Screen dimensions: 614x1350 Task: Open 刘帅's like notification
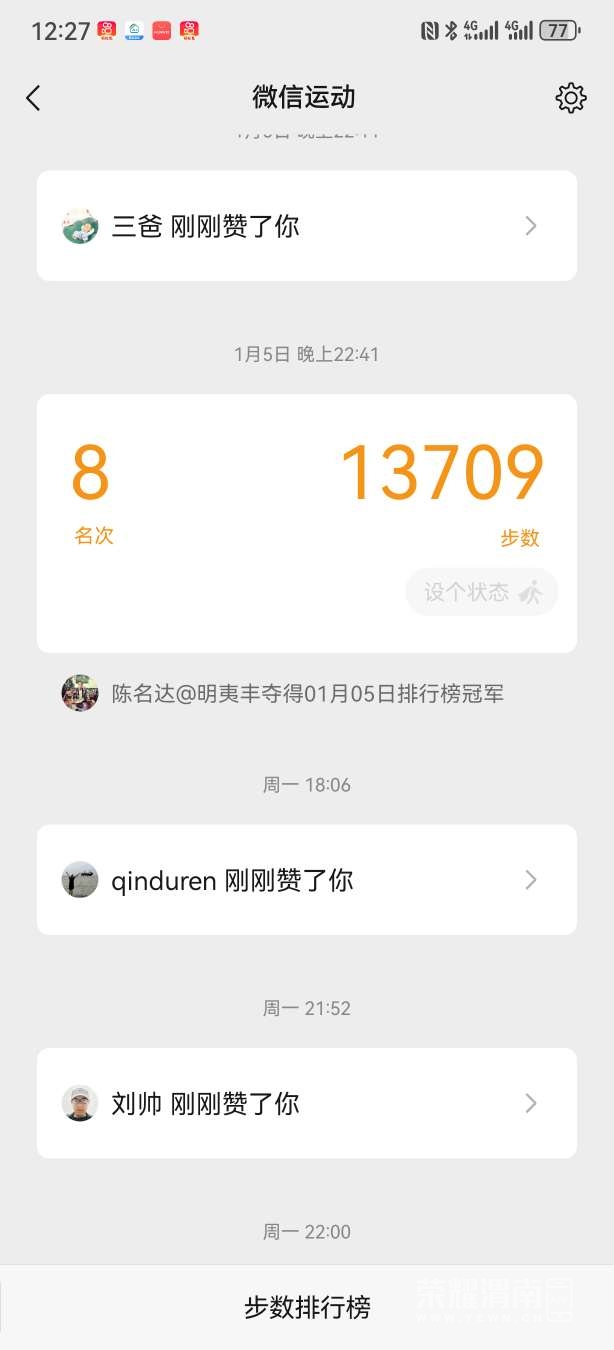click(x=306, y=1103)
